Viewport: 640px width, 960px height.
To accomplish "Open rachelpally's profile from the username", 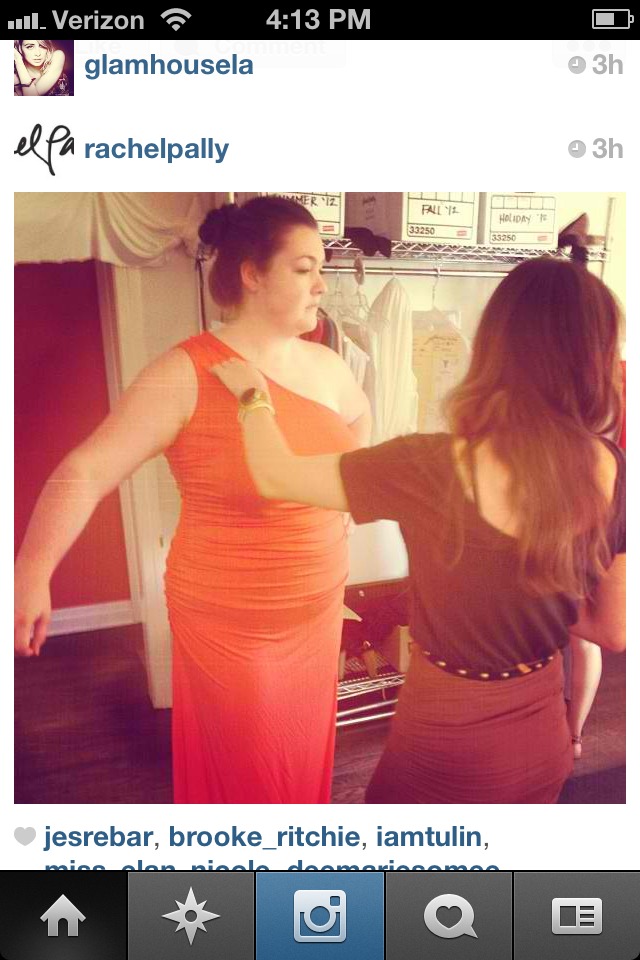I will pyautogui.click(x=156, y=150).
